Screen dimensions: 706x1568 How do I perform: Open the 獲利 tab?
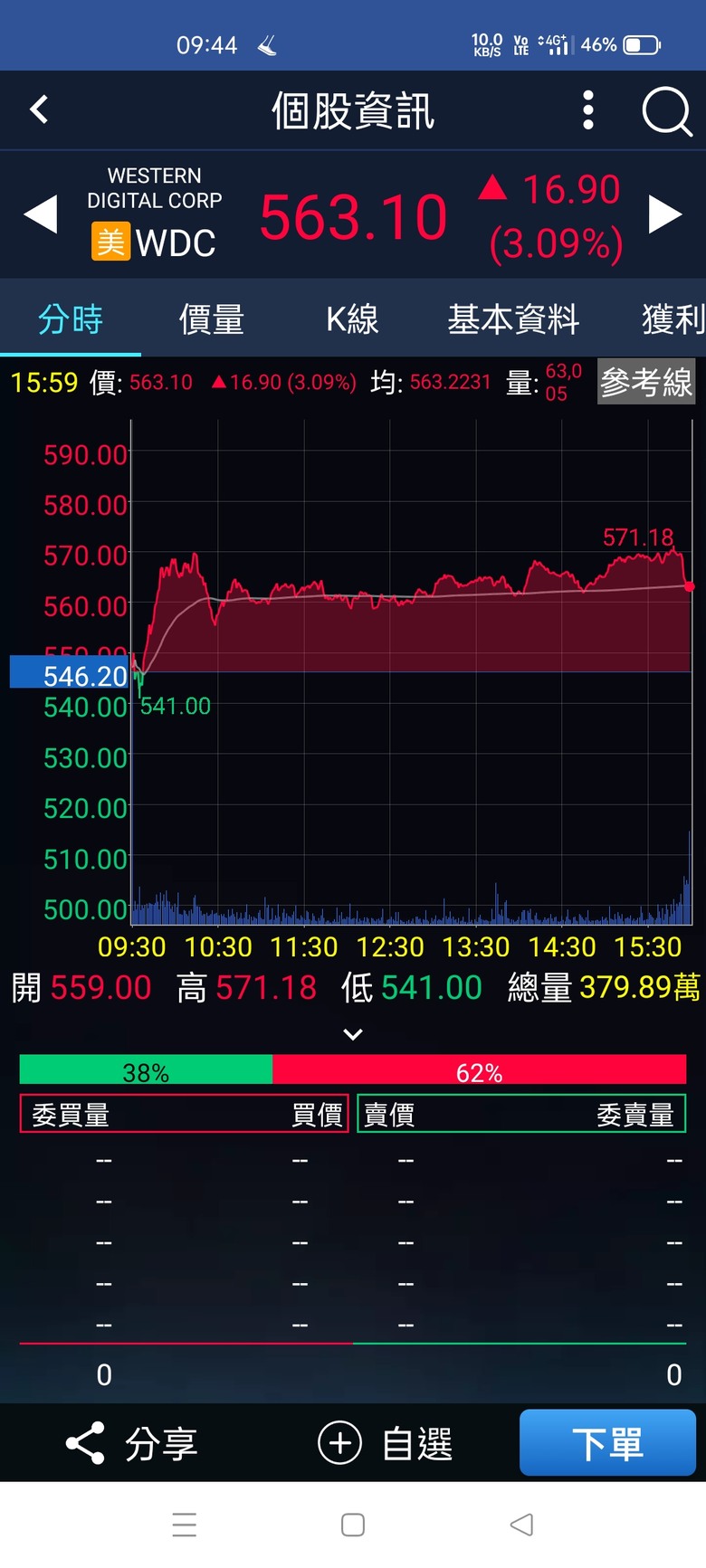[673, 319]
